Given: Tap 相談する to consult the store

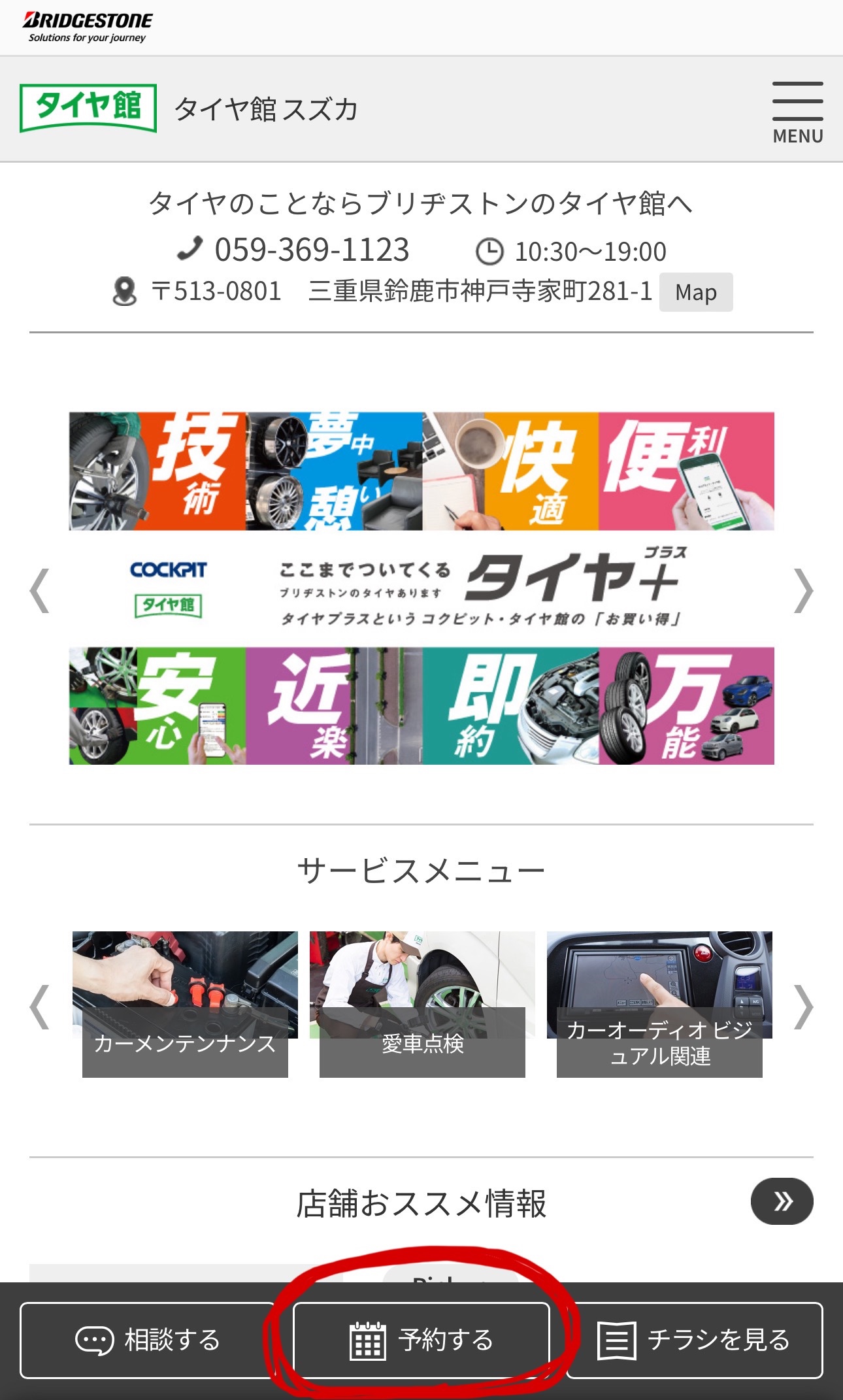Looking at the screenshot, I should tap(148, 1340).
